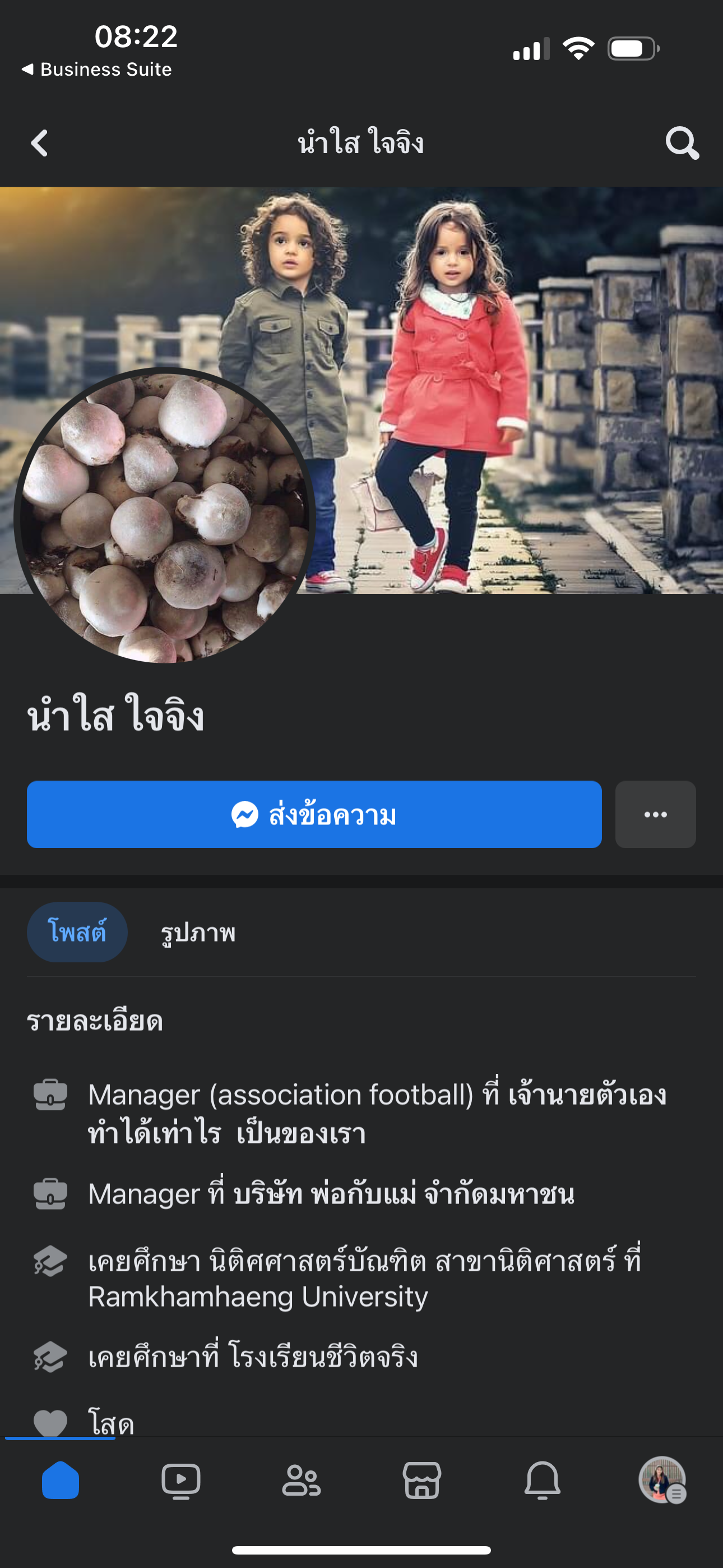The image size is (723, 1568).
Task: Switch to the โพสต์ tab
Action: click(x=77, y=932)
